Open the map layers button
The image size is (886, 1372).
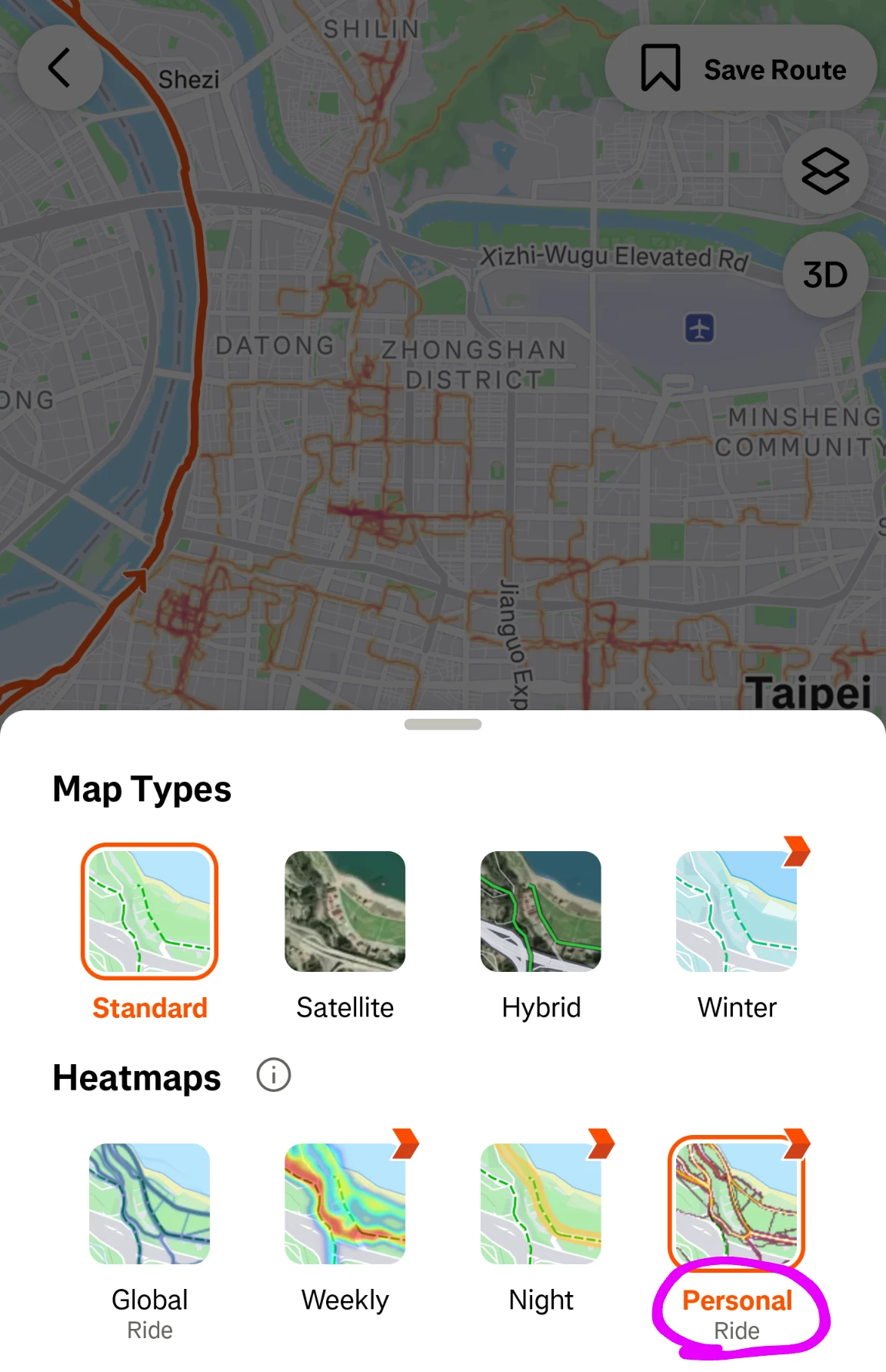pyautogui.click(x=825, y=172)
